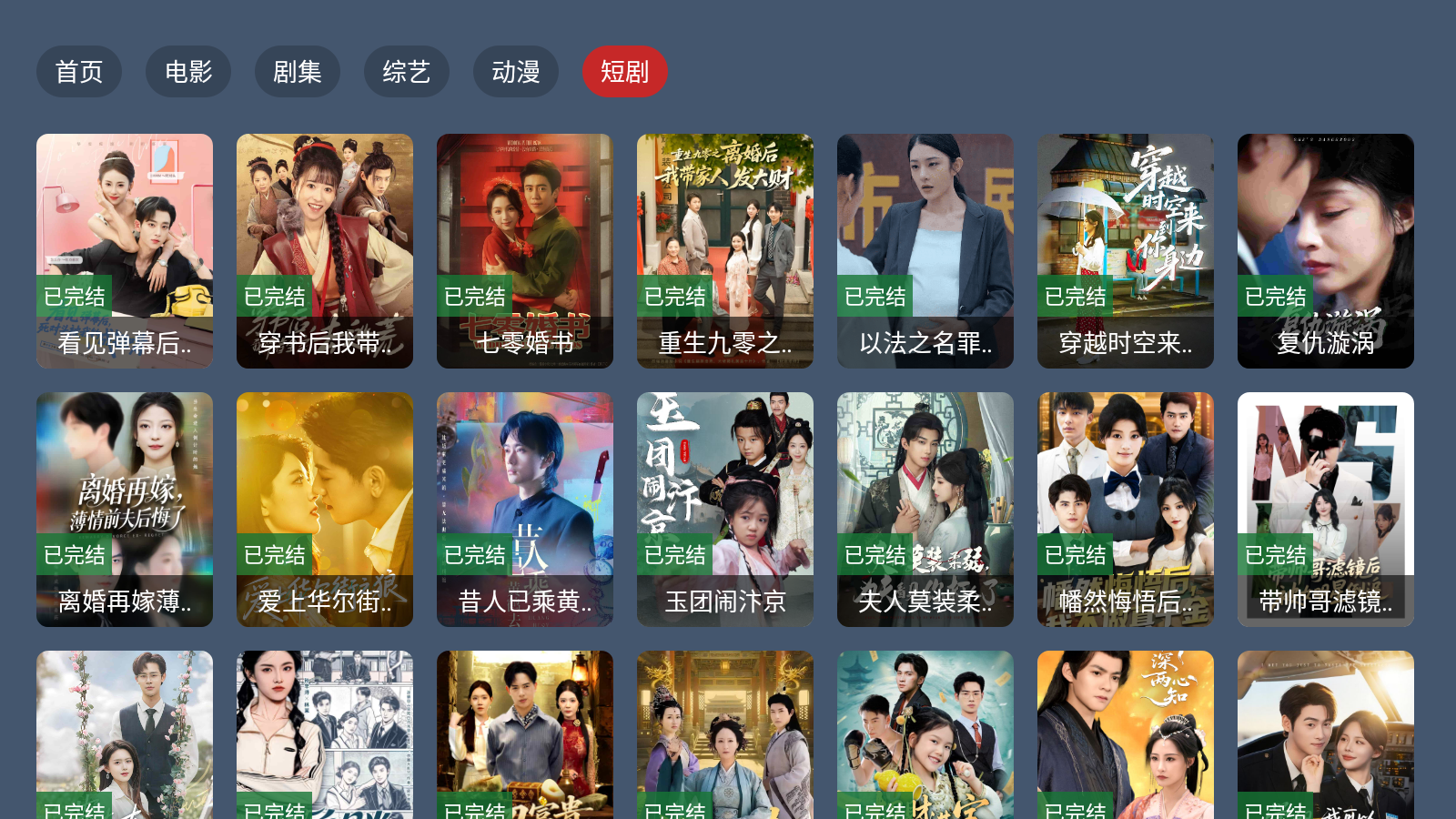Open the drama card 幡然悔悟后..
This screenshot has width=1456, height=819.
1126,509
